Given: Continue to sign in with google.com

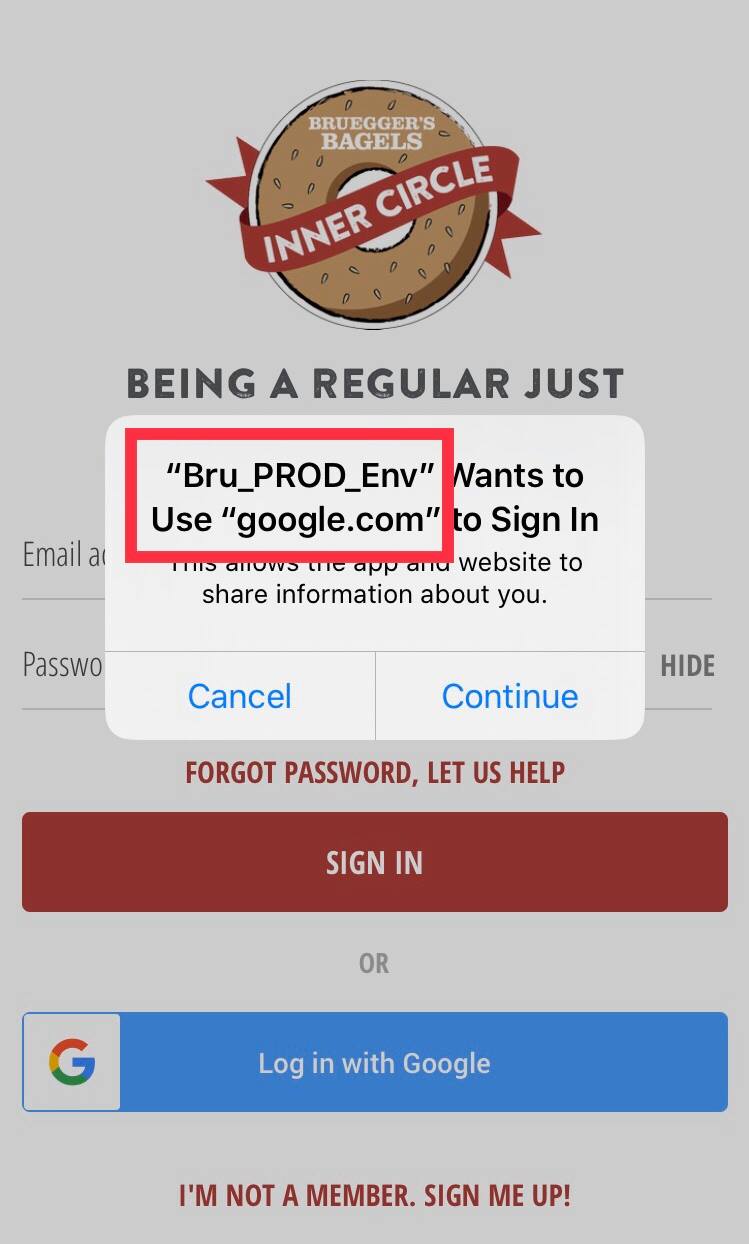Looking at the screenshot, I should 510,696.
